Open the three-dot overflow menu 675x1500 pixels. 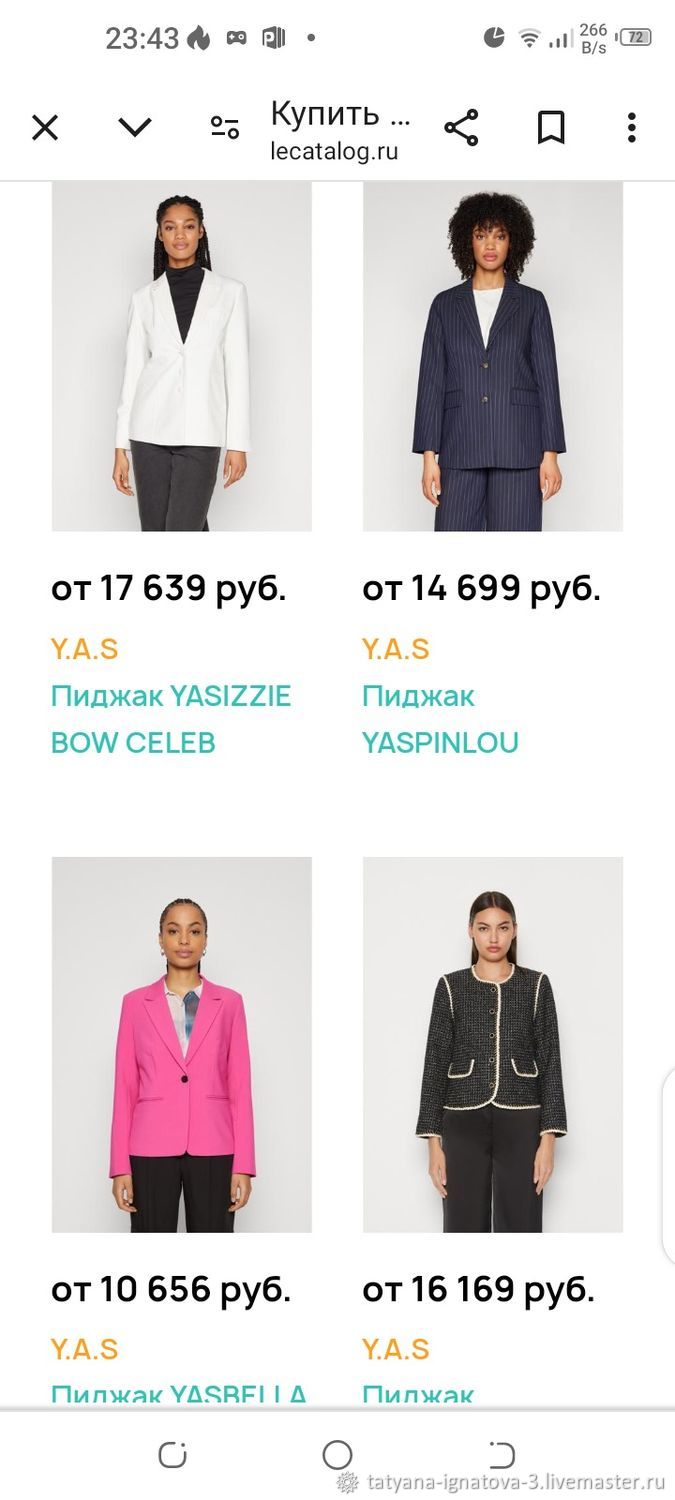click(x=631, y=127)
